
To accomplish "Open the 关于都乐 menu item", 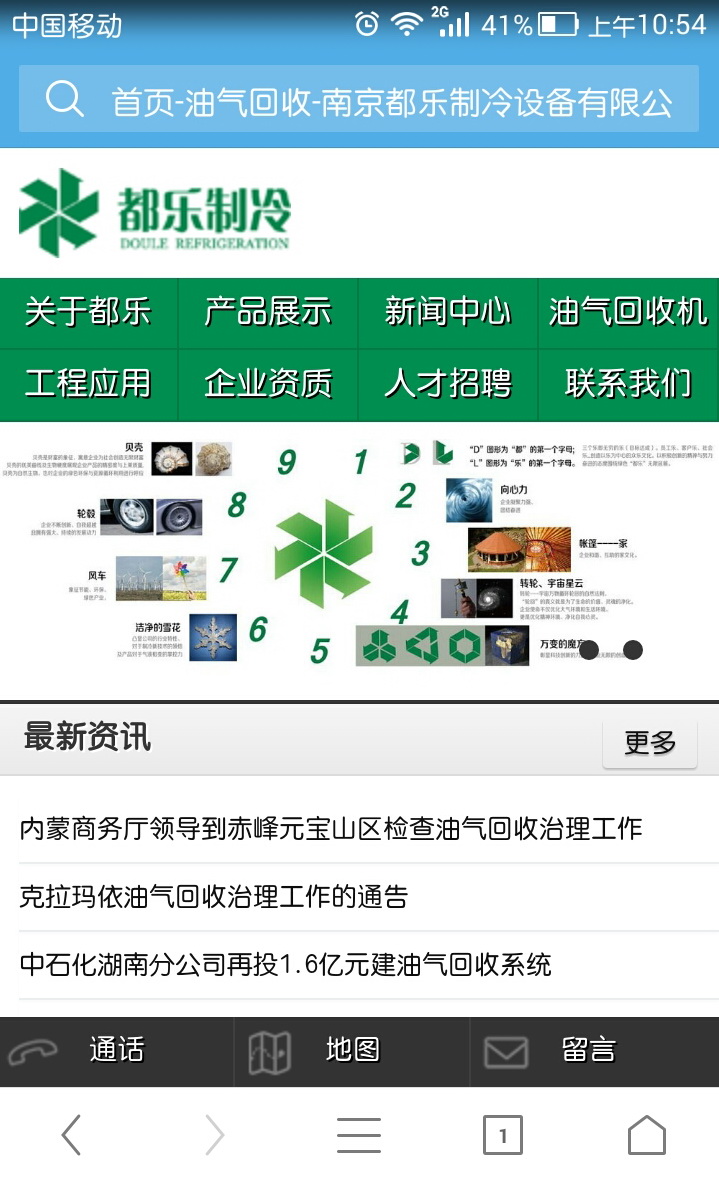I will 89,313.
